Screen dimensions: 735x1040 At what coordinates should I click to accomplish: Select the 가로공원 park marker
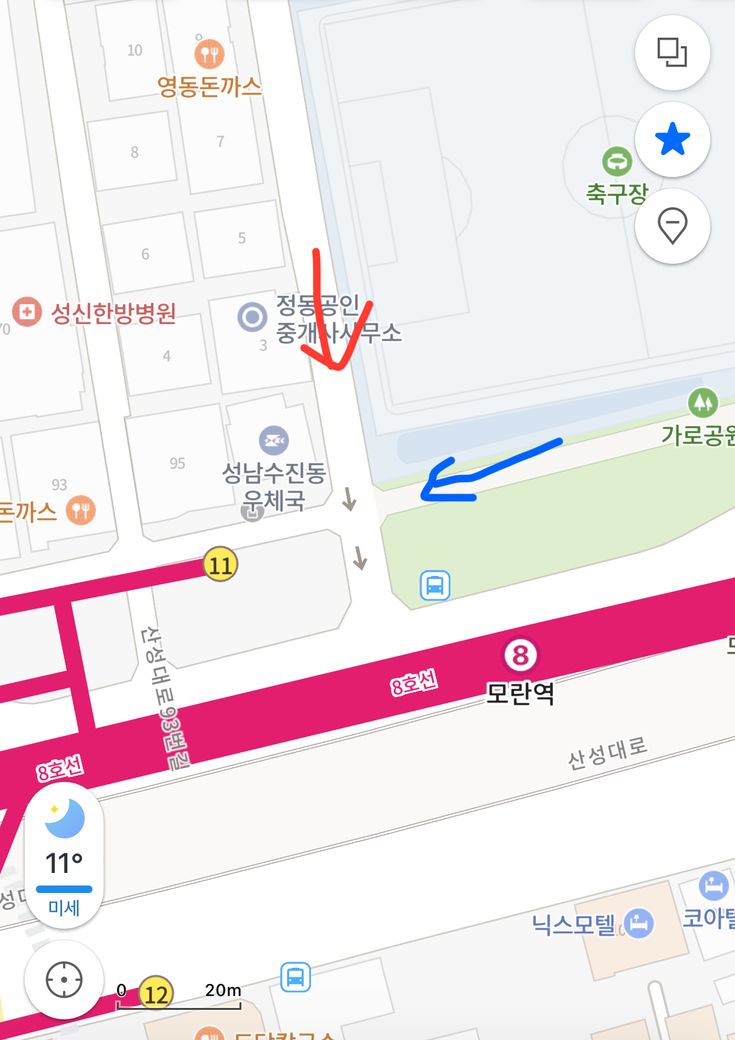coord(703,404)
